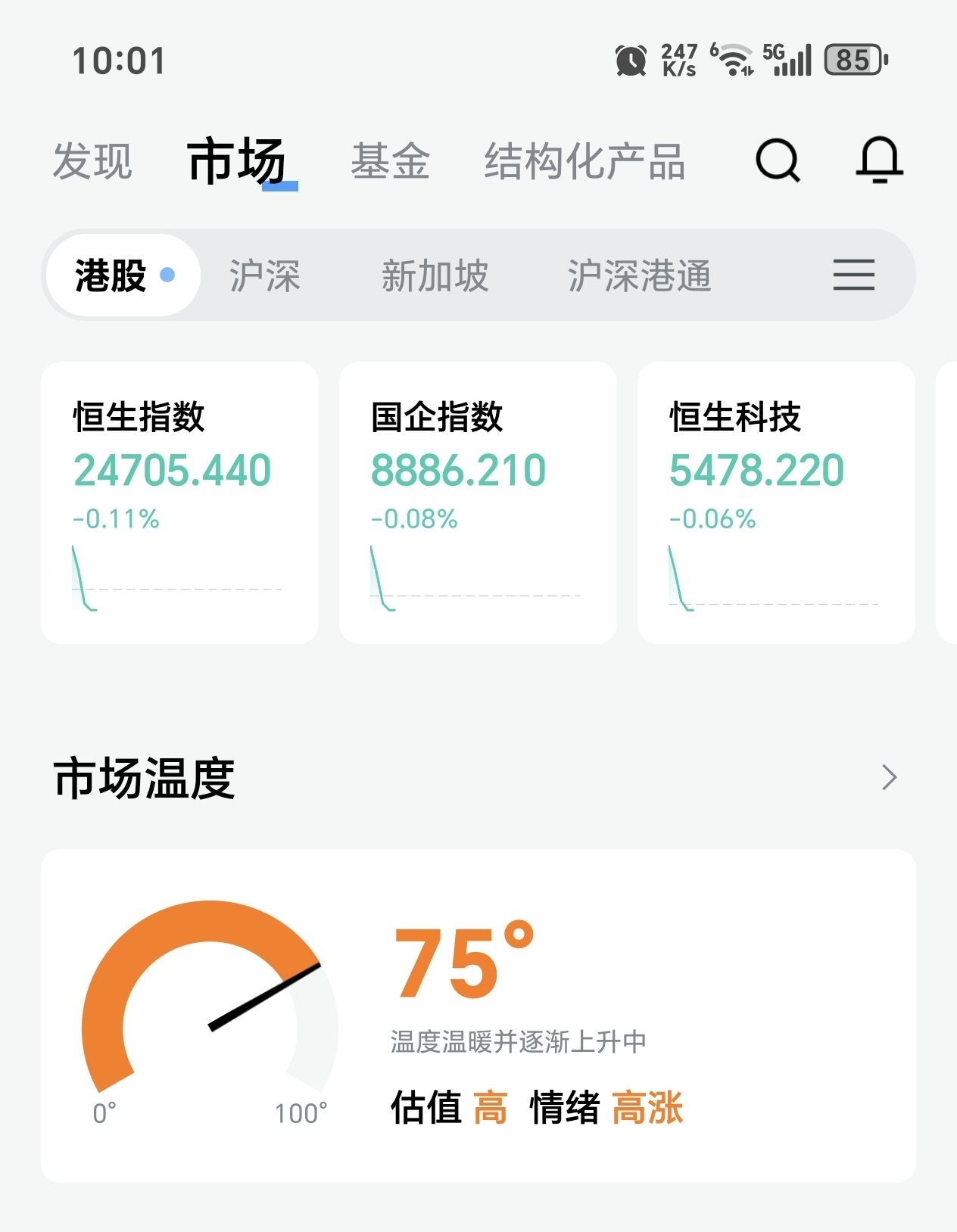Switch to the 新加坡 market

pyautogui.click(x=435, y=275)
